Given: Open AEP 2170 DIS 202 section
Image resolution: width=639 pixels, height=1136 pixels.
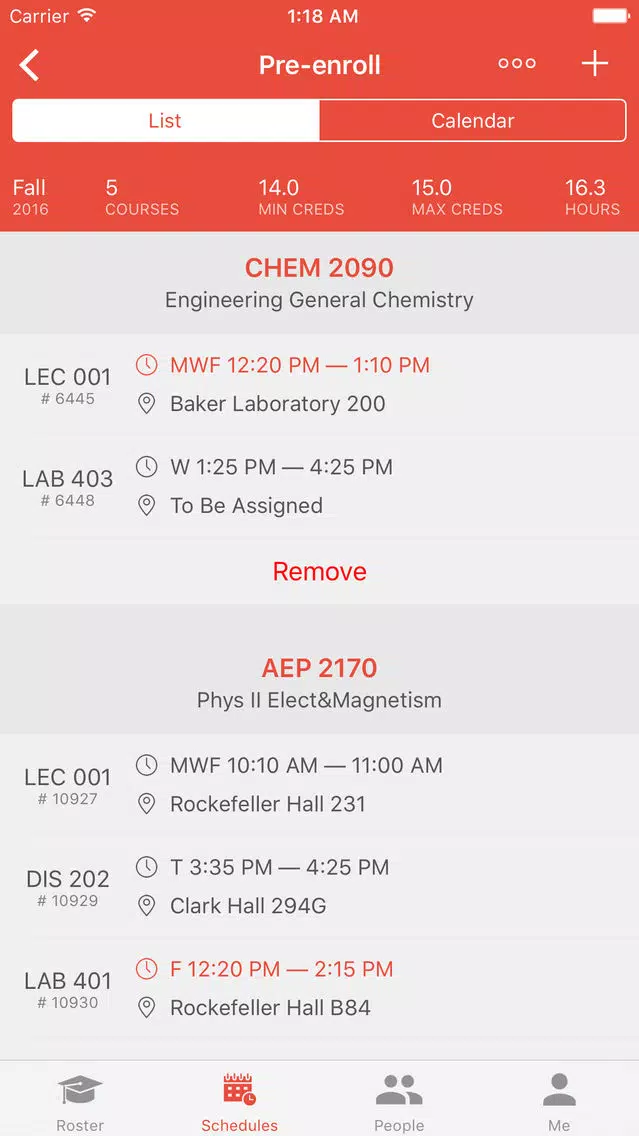Looking at the screenshot, I should tap(320, 887).
